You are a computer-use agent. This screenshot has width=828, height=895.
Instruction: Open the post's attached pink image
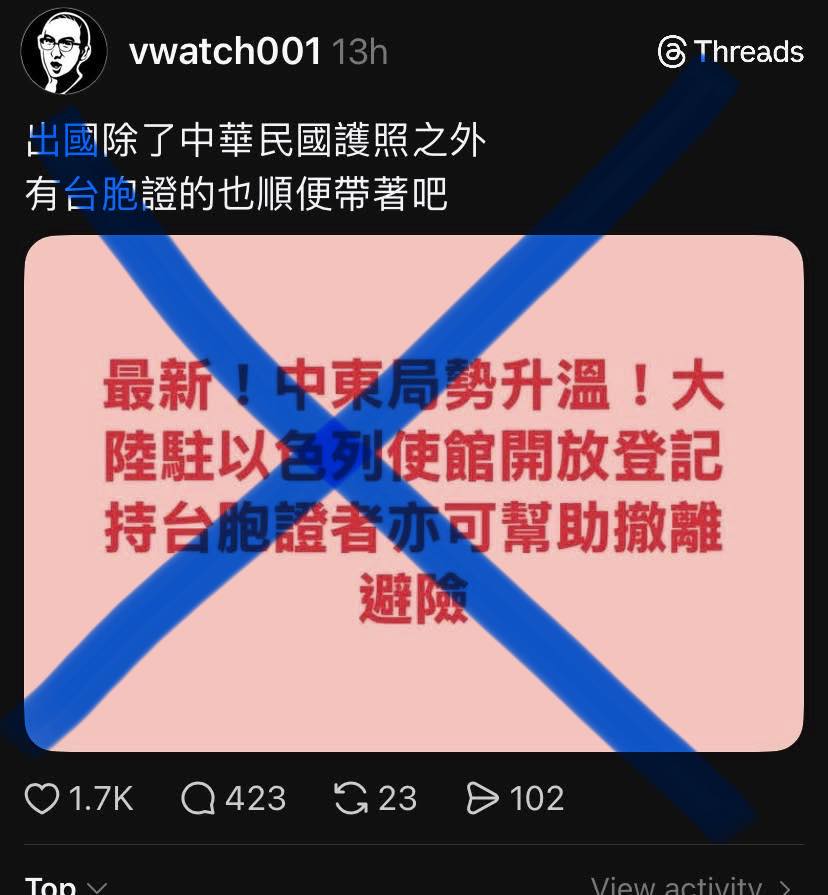coord(413,493)
